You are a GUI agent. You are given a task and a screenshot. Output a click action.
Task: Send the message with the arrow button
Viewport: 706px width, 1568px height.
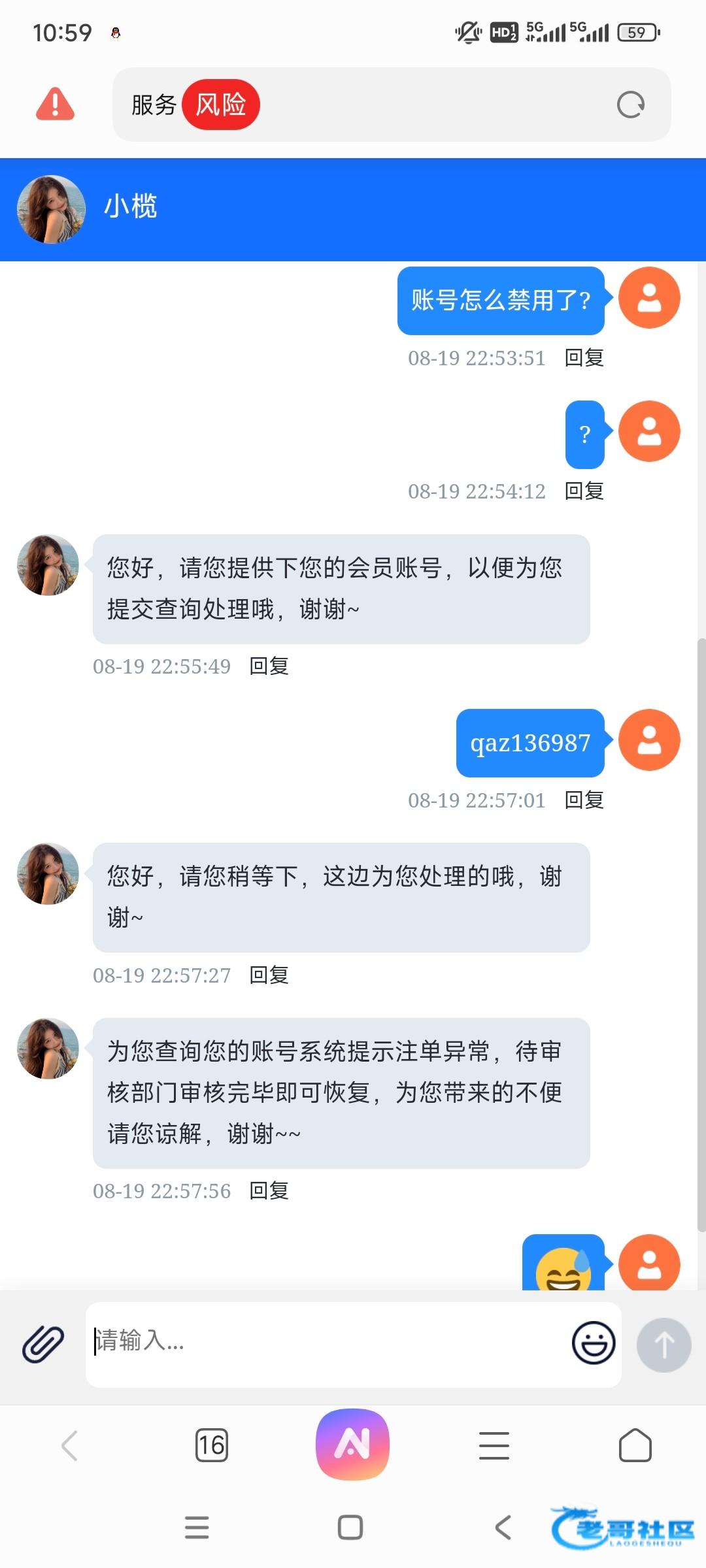coord(664,1345)
